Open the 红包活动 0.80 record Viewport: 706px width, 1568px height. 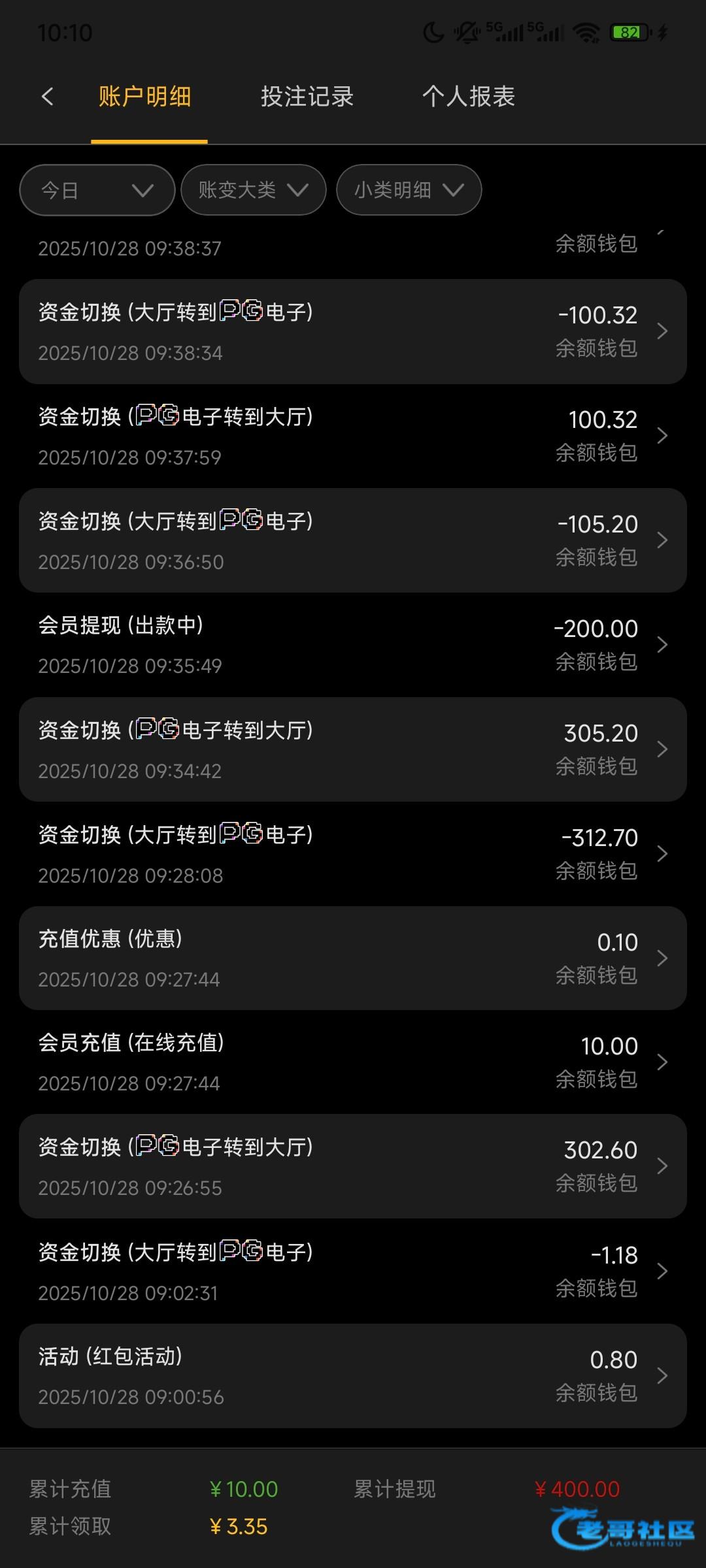353,1376
